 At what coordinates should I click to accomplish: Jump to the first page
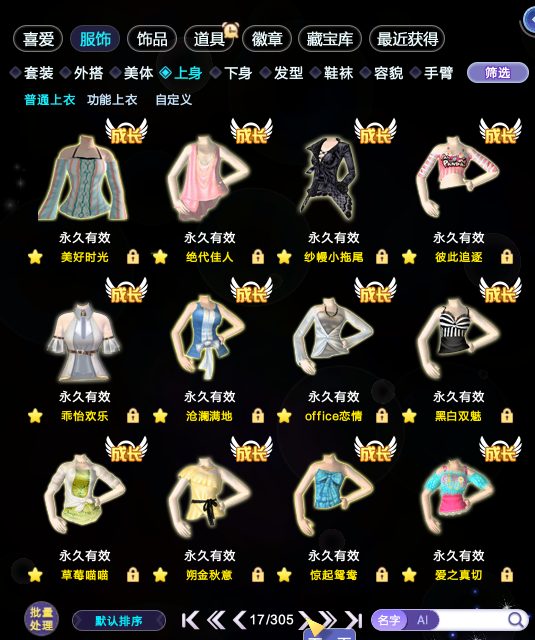(190, 620)
